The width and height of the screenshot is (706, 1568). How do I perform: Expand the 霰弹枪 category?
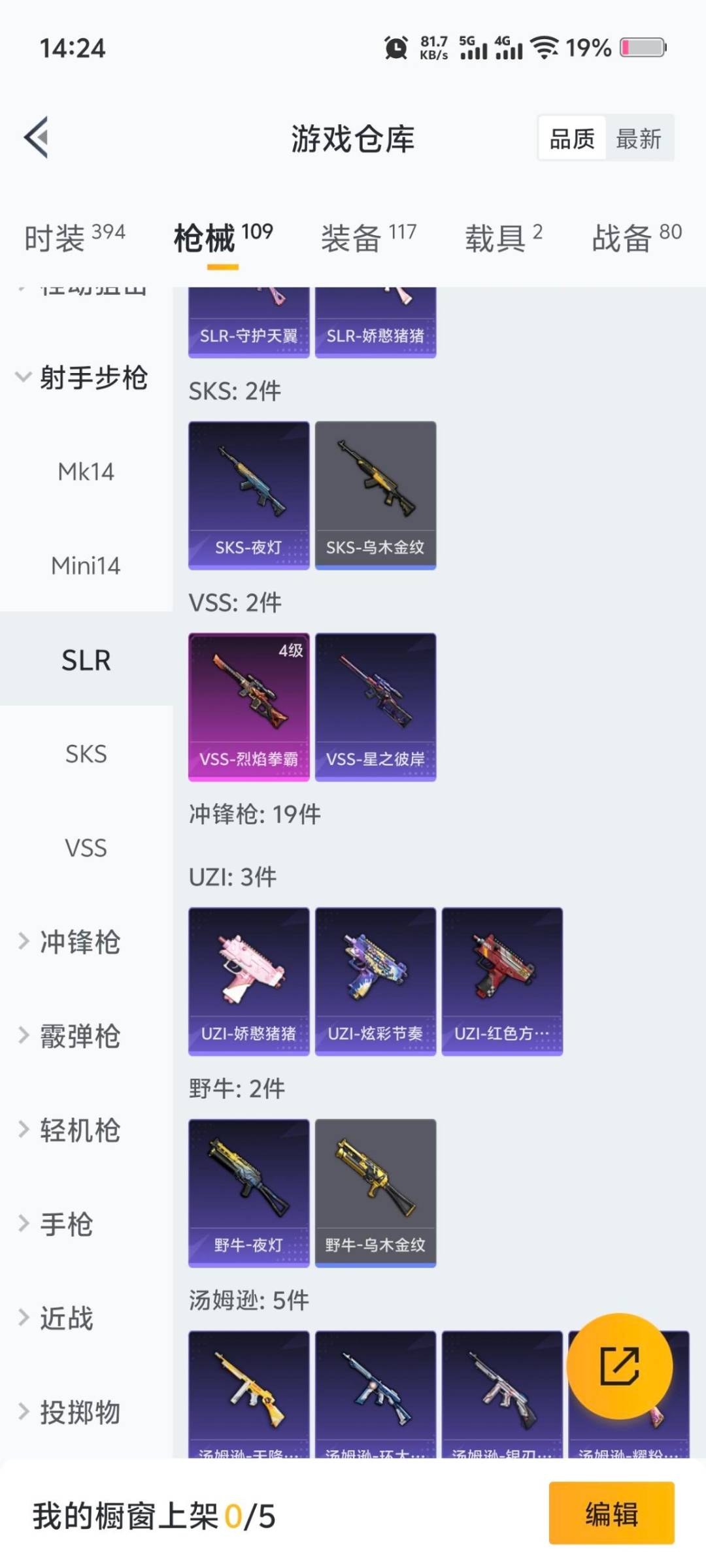78,1036
